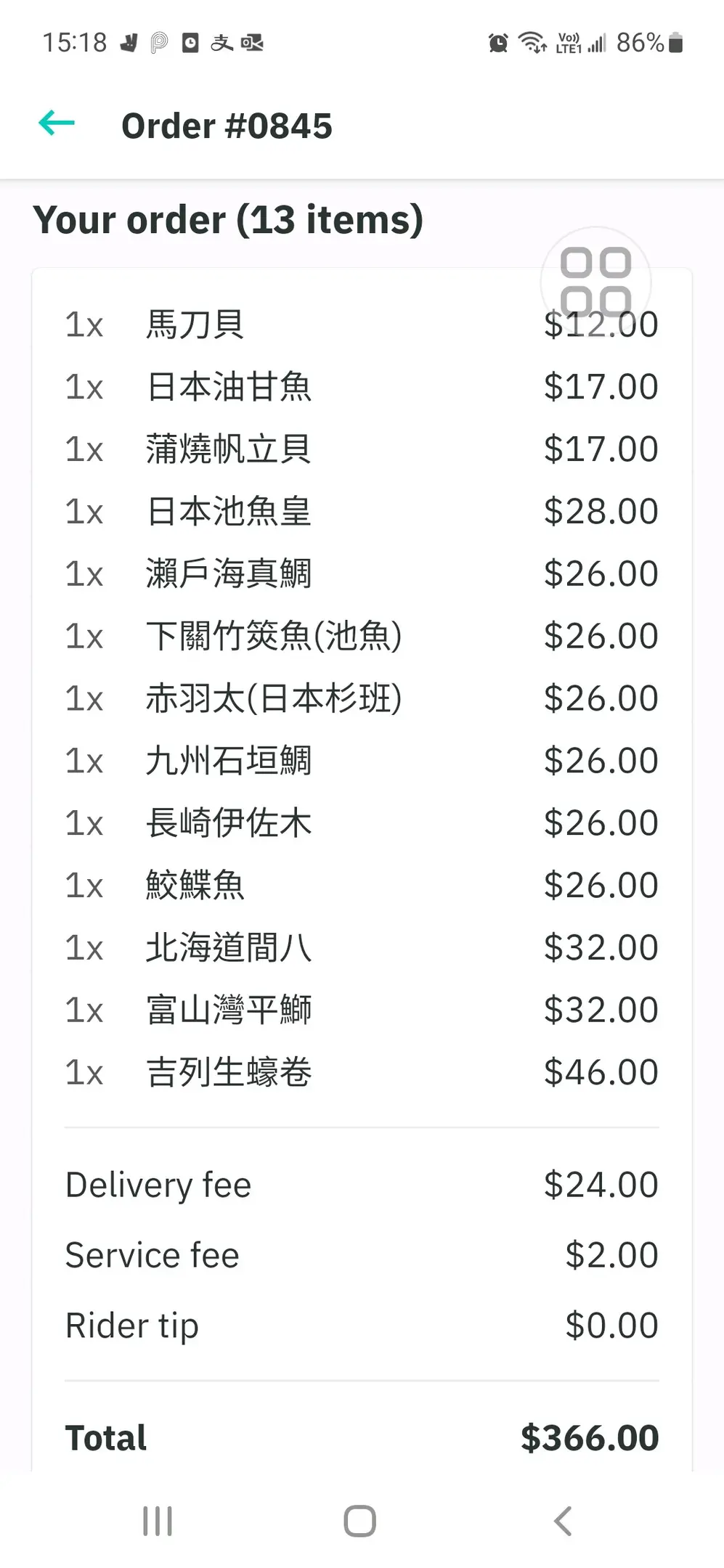This screenshot has width=724, height=1568.
Task: Go to the home screen
Action: pyautogui.click(x=360, y=1521)
